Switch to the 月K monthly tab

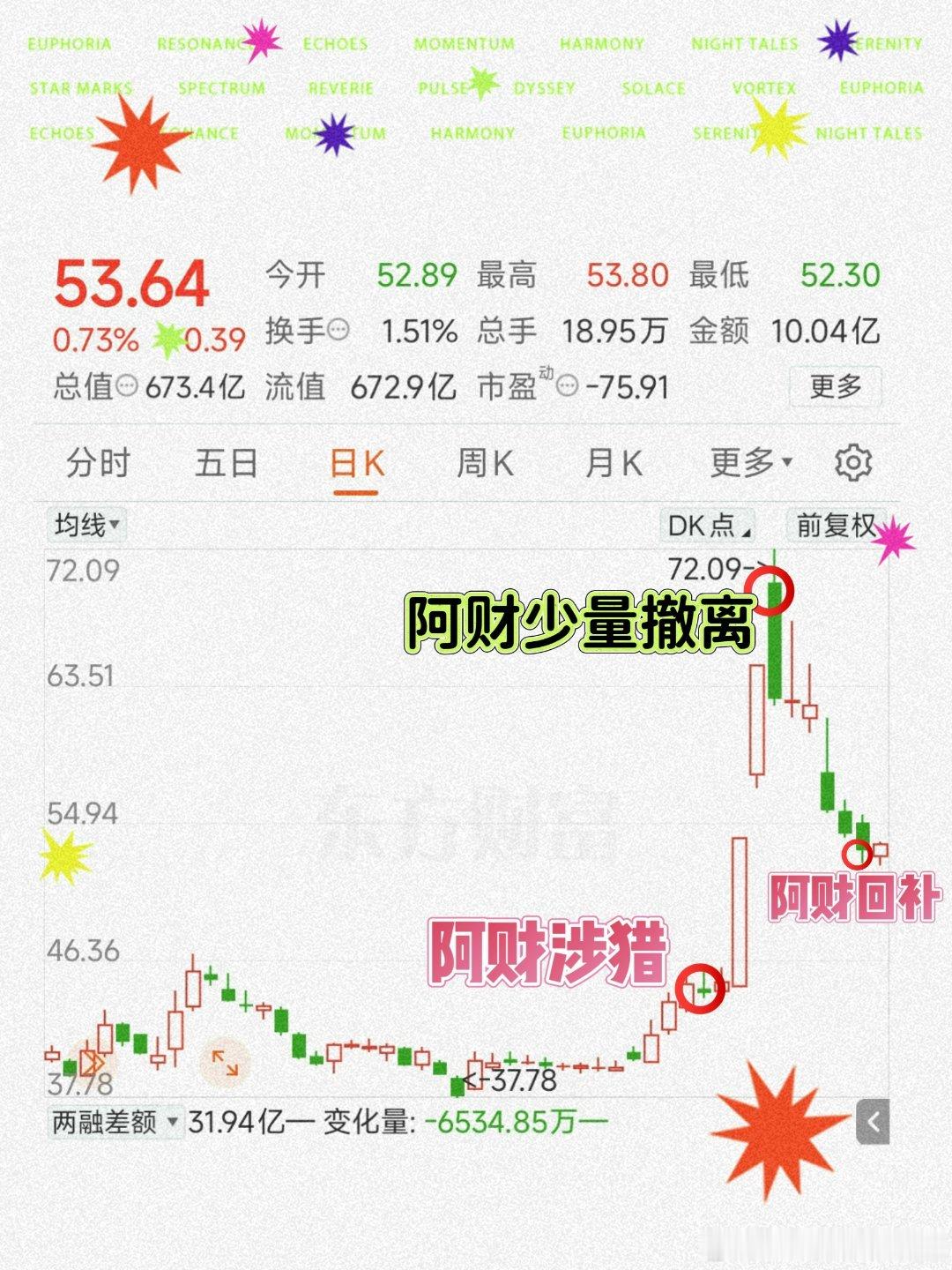point(614,462)
